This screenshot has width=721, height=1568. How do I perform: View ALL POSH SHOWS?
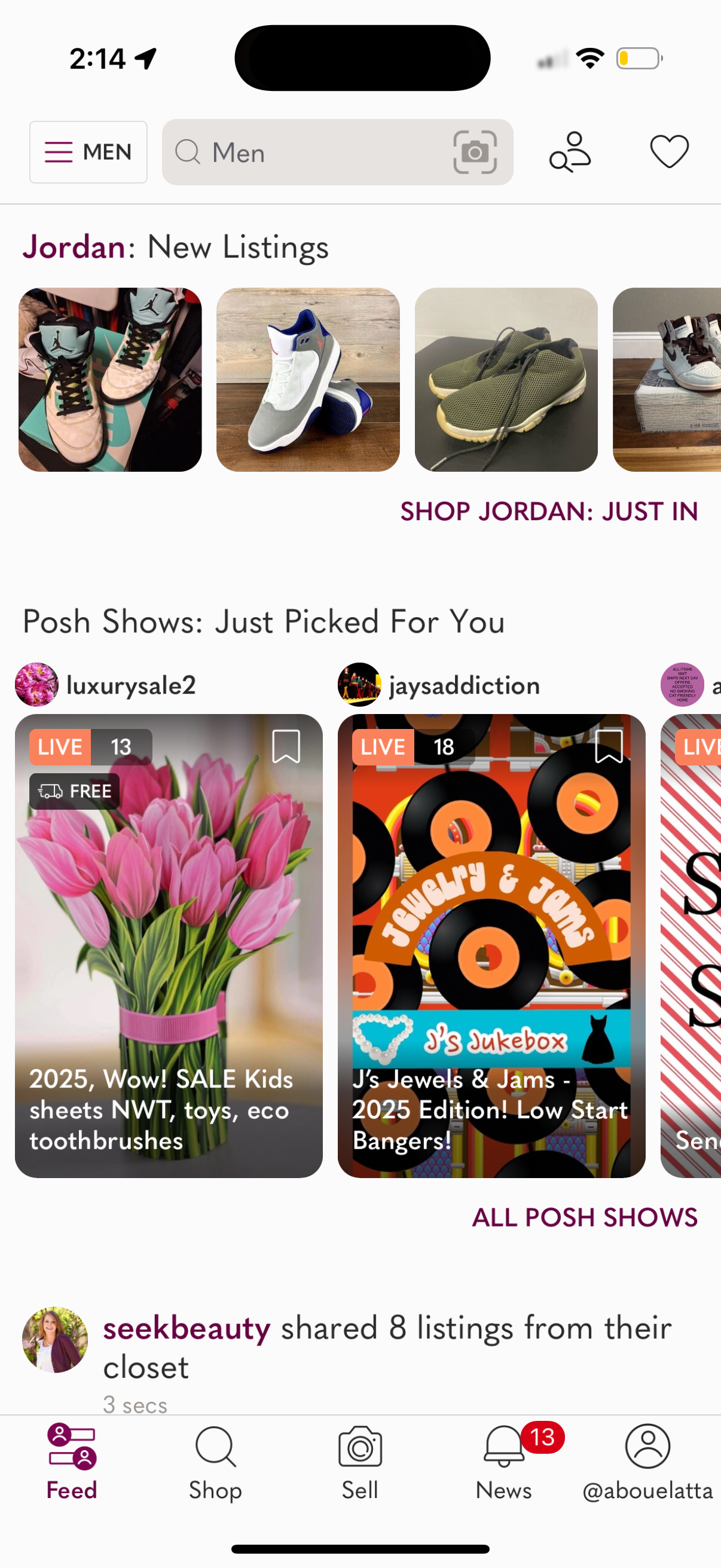point(583,1218)
